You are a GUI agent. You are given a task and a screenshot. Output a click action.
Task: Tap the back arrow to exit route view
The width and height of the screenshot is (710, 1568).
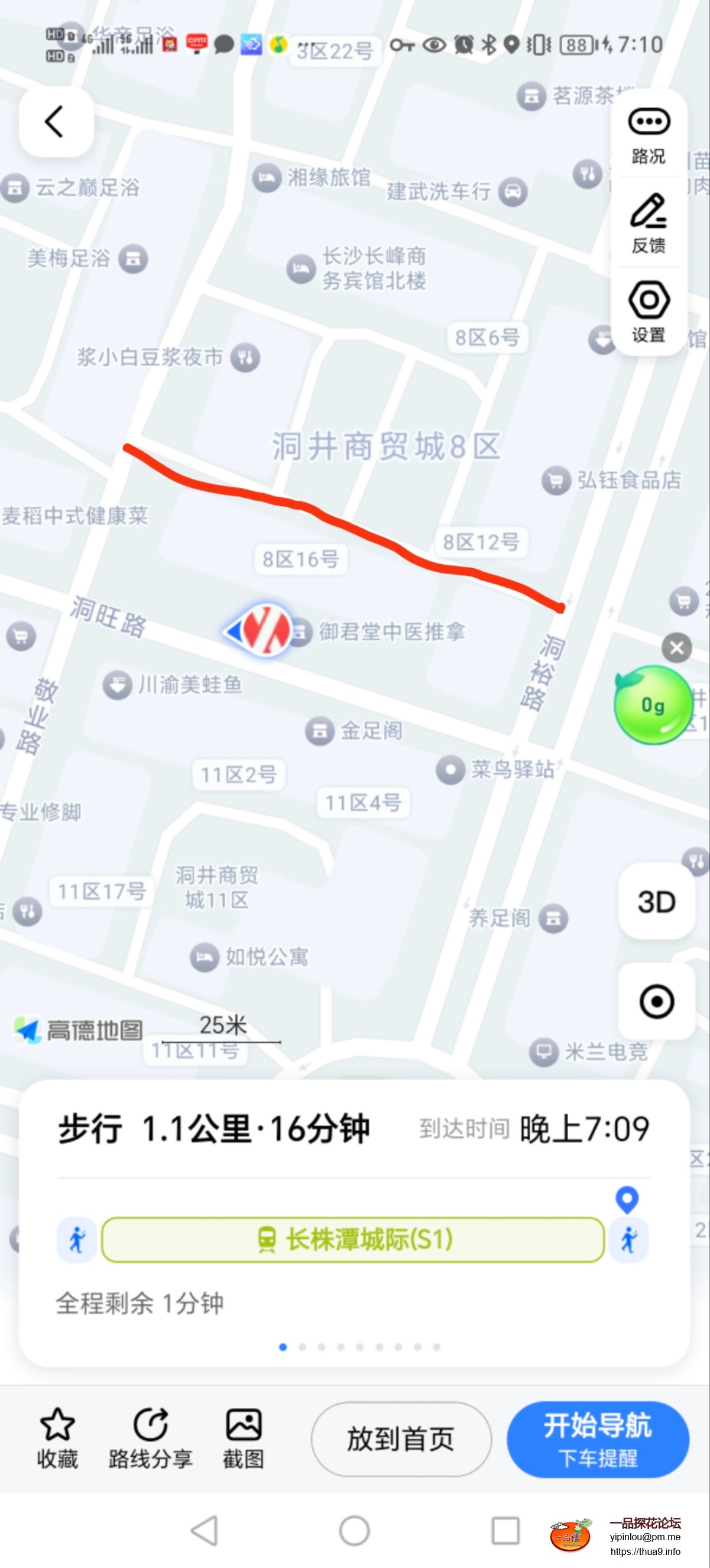pyautogui.click(x=56, y=121)
